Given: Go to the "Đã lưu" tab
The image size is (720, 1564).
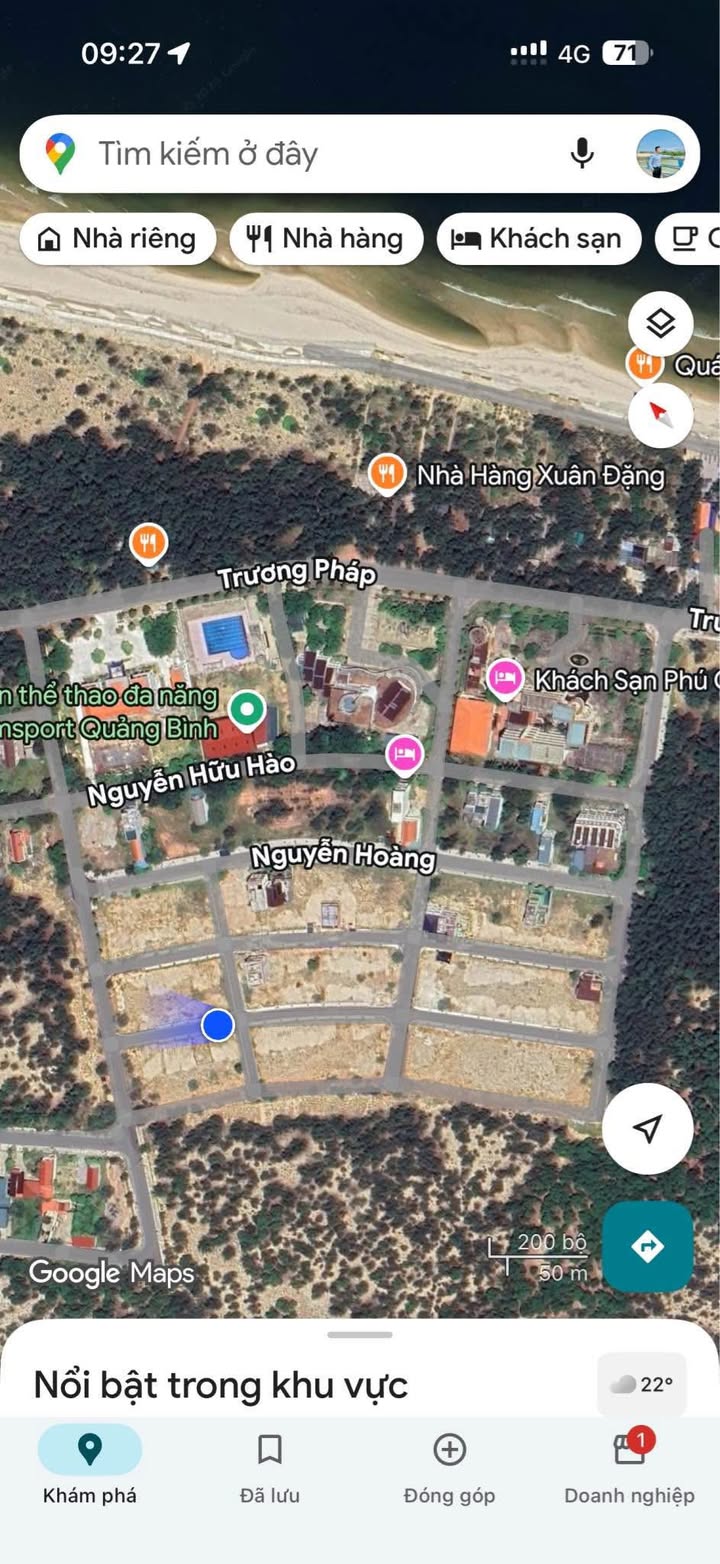Looking at the screenshot, I should pos(269,1465).
